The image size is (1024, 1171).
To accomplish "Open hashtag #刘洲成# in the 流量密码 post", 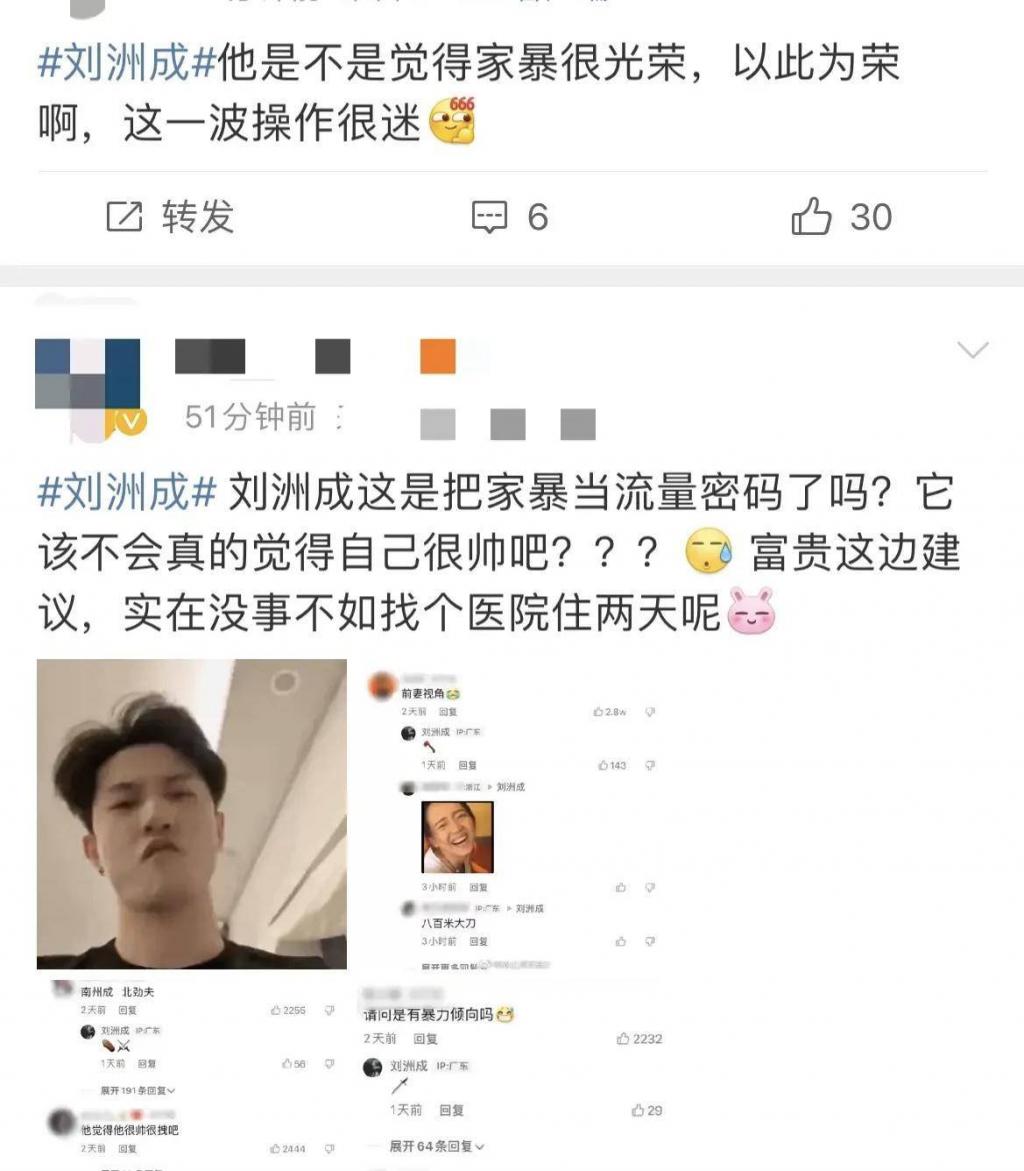I will pos(126,492).
